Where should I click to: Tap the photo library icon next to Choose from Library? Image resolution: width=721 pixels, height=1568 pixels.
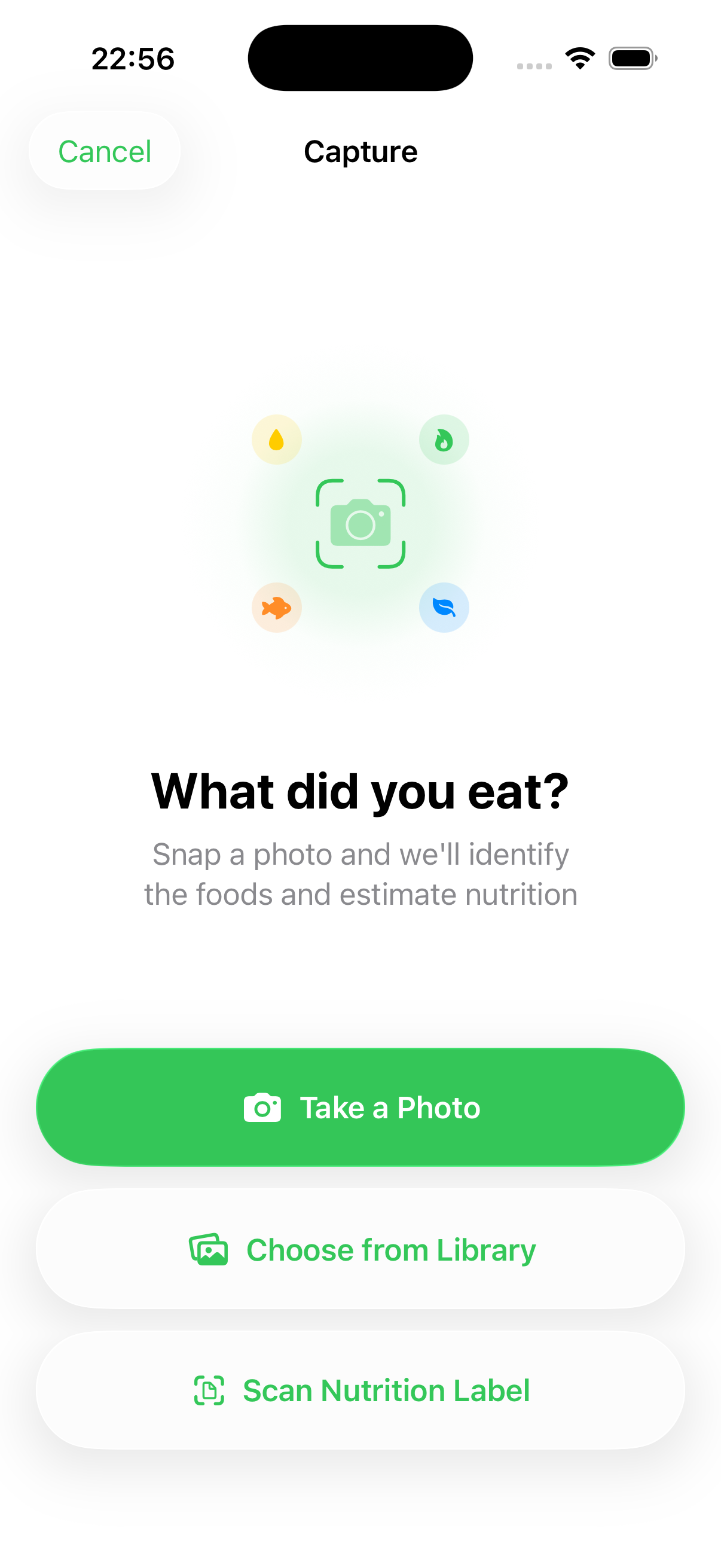209,1249
